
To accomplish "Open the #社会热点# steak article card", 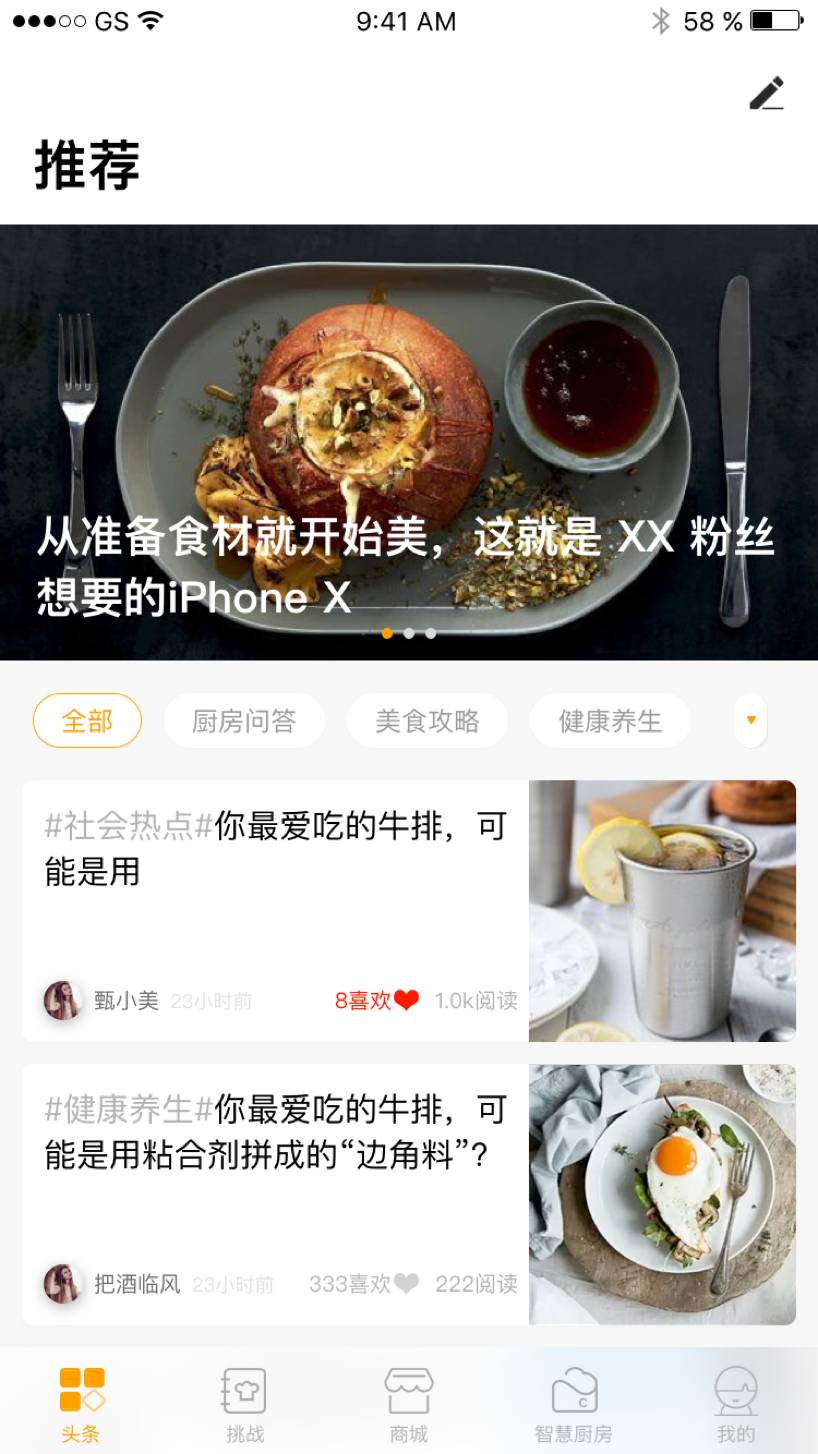I will point(409,911).
